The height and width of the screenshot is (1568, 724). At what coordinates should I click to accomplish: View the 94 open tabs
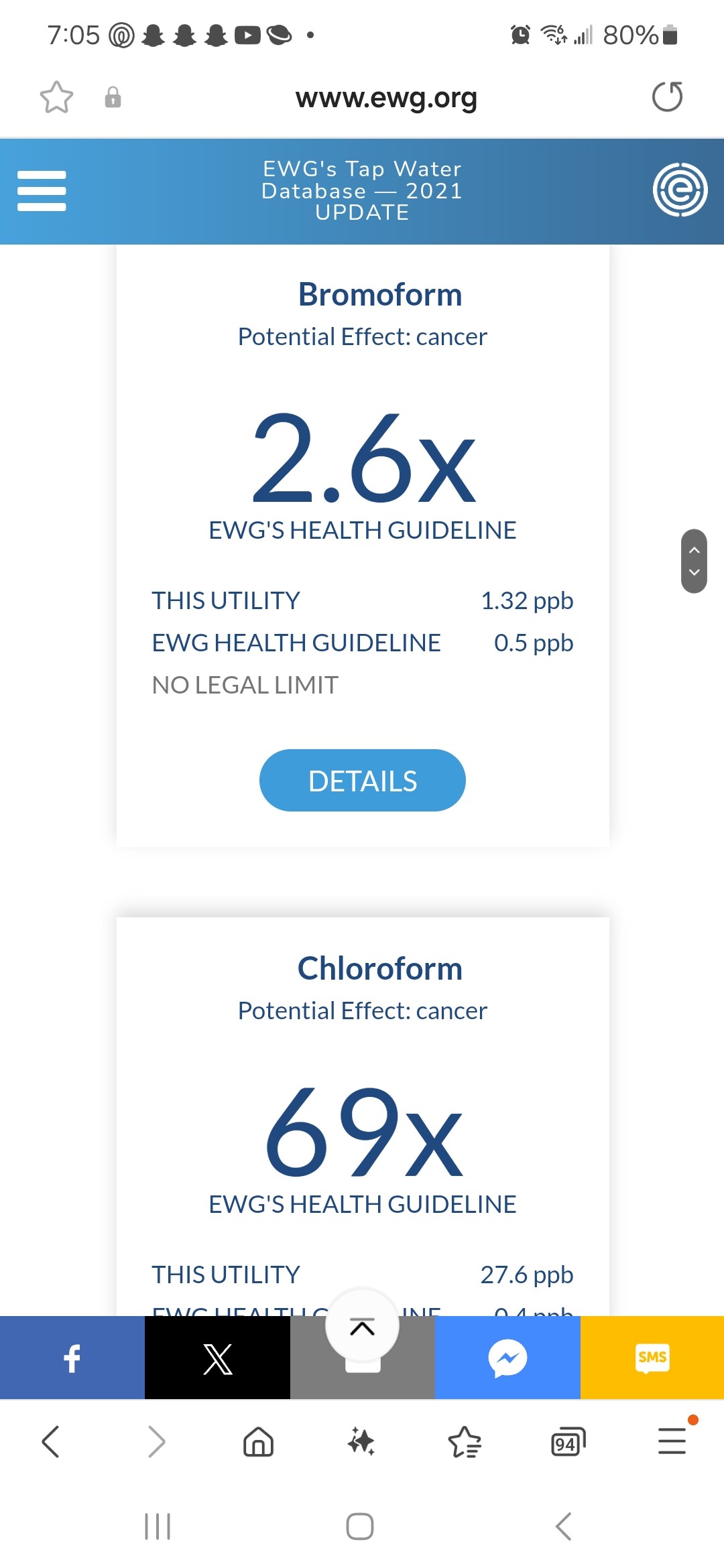(x=568, y=1442)
